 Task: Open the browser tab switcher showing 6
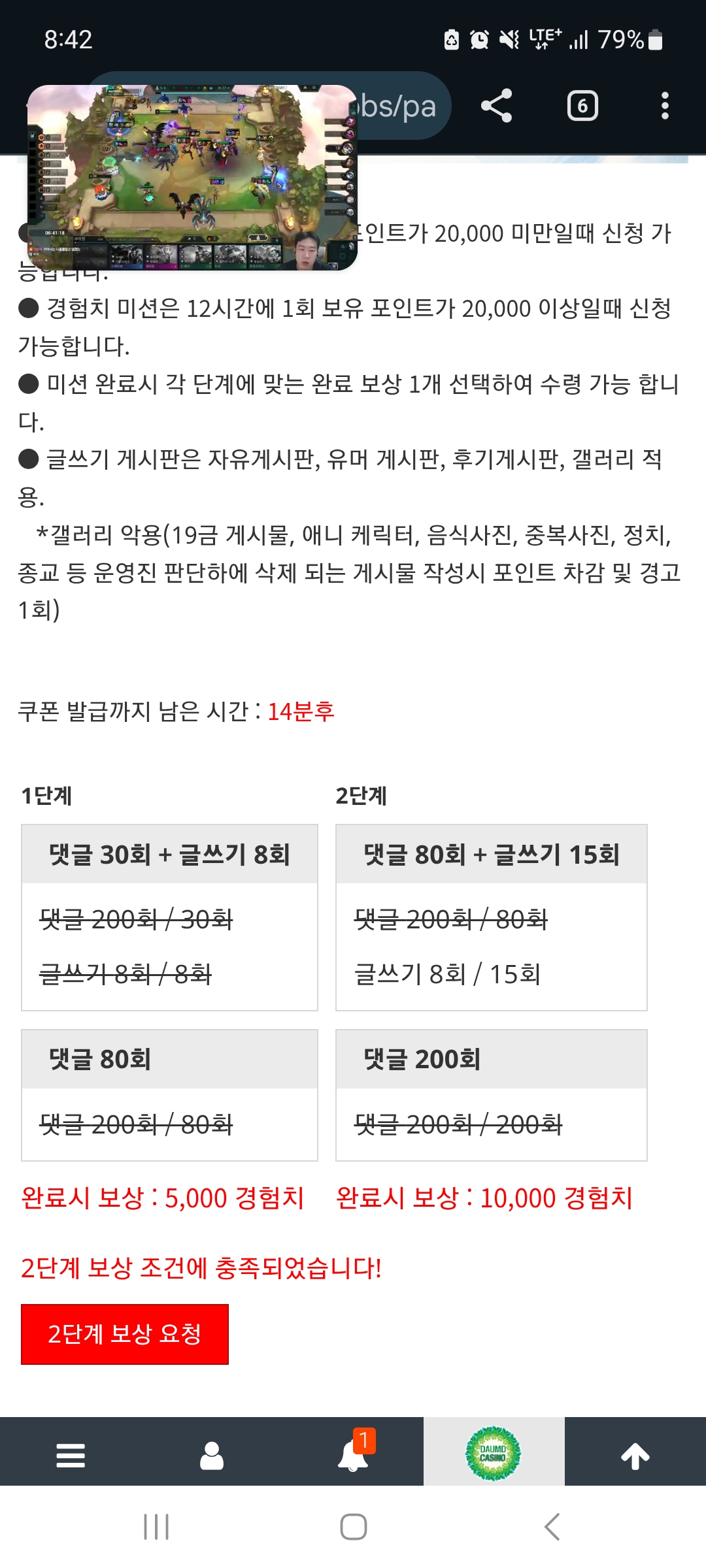coord(582,106)
